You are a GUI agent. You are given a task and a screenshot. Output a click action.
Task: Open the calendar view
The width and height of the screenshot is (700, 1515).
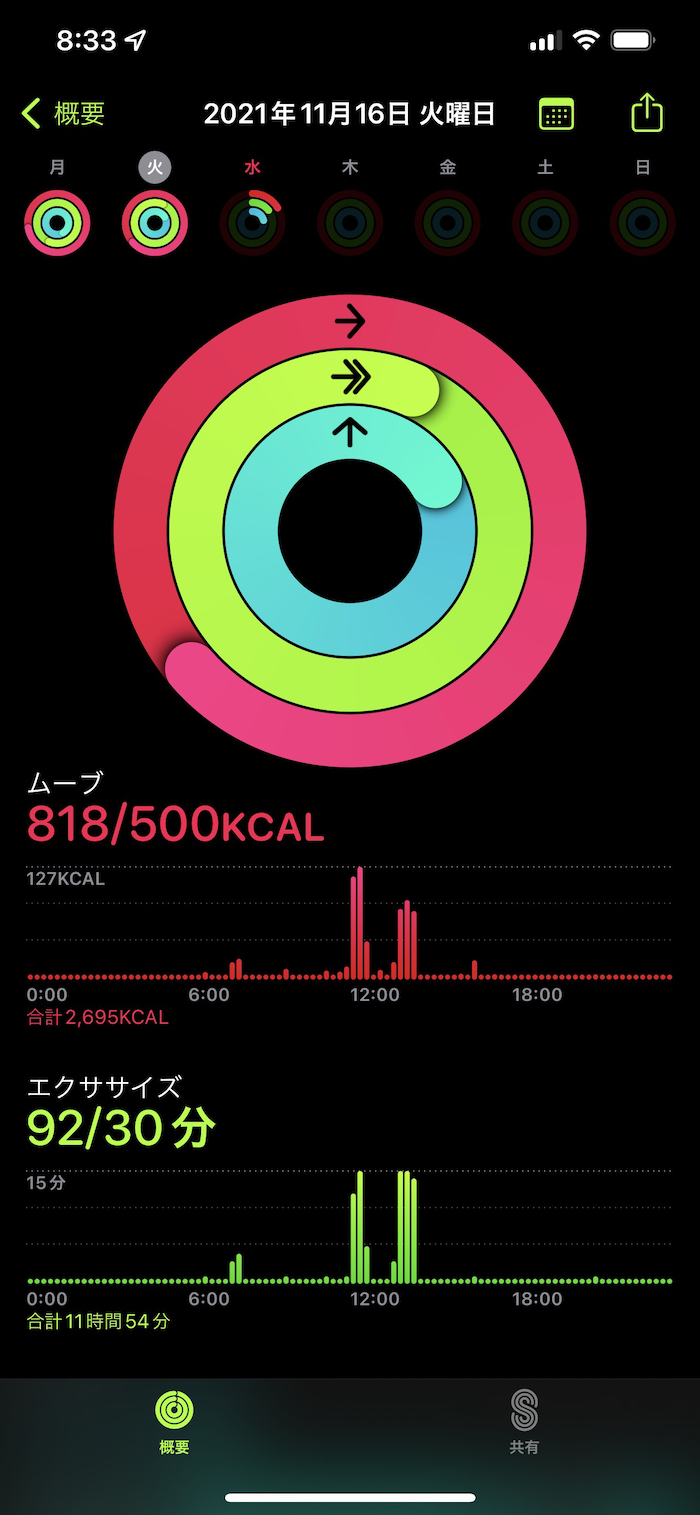(x=556, y=114)
